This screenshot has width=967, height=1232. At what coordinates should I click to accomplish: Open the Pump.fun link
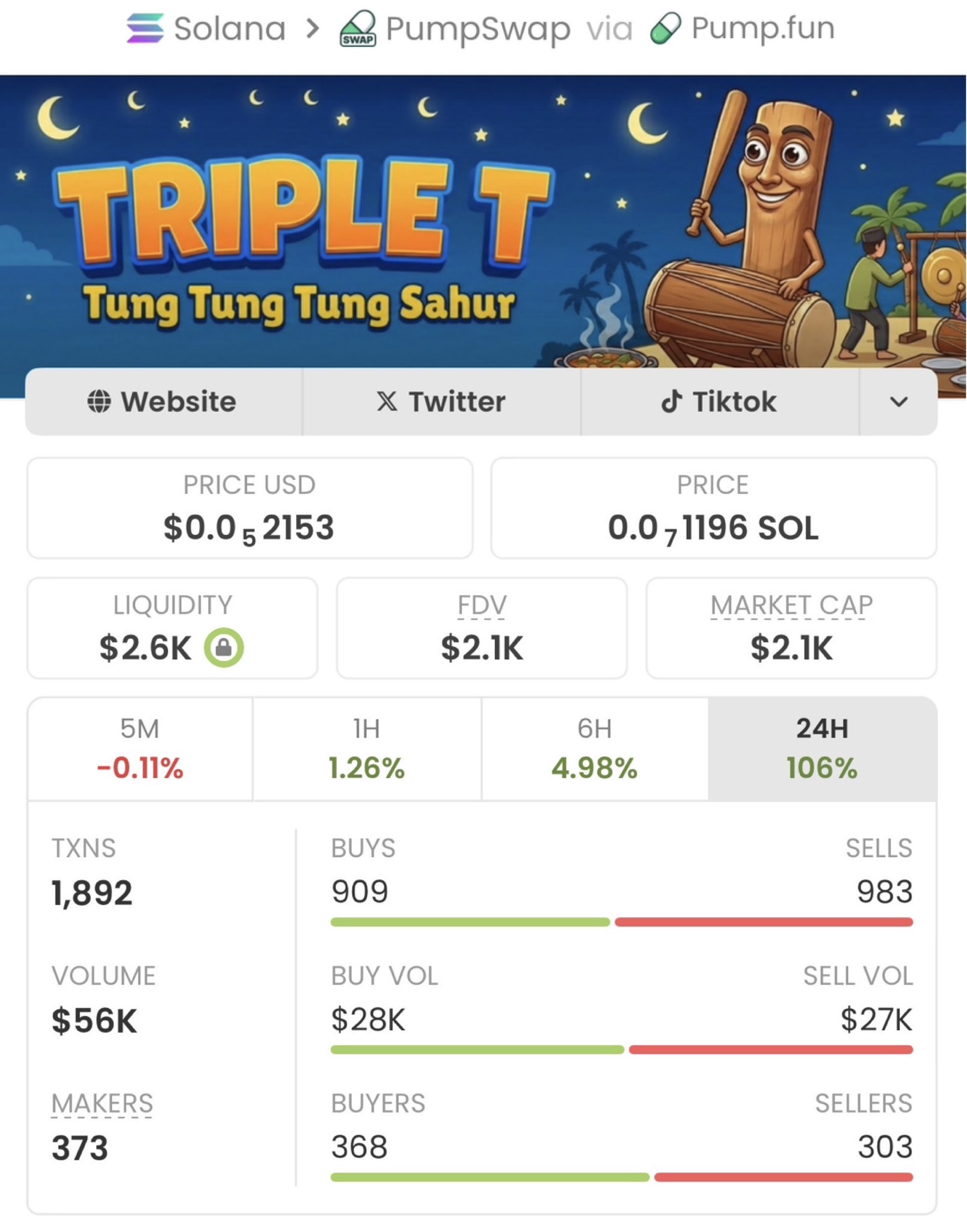pos(743,28)
